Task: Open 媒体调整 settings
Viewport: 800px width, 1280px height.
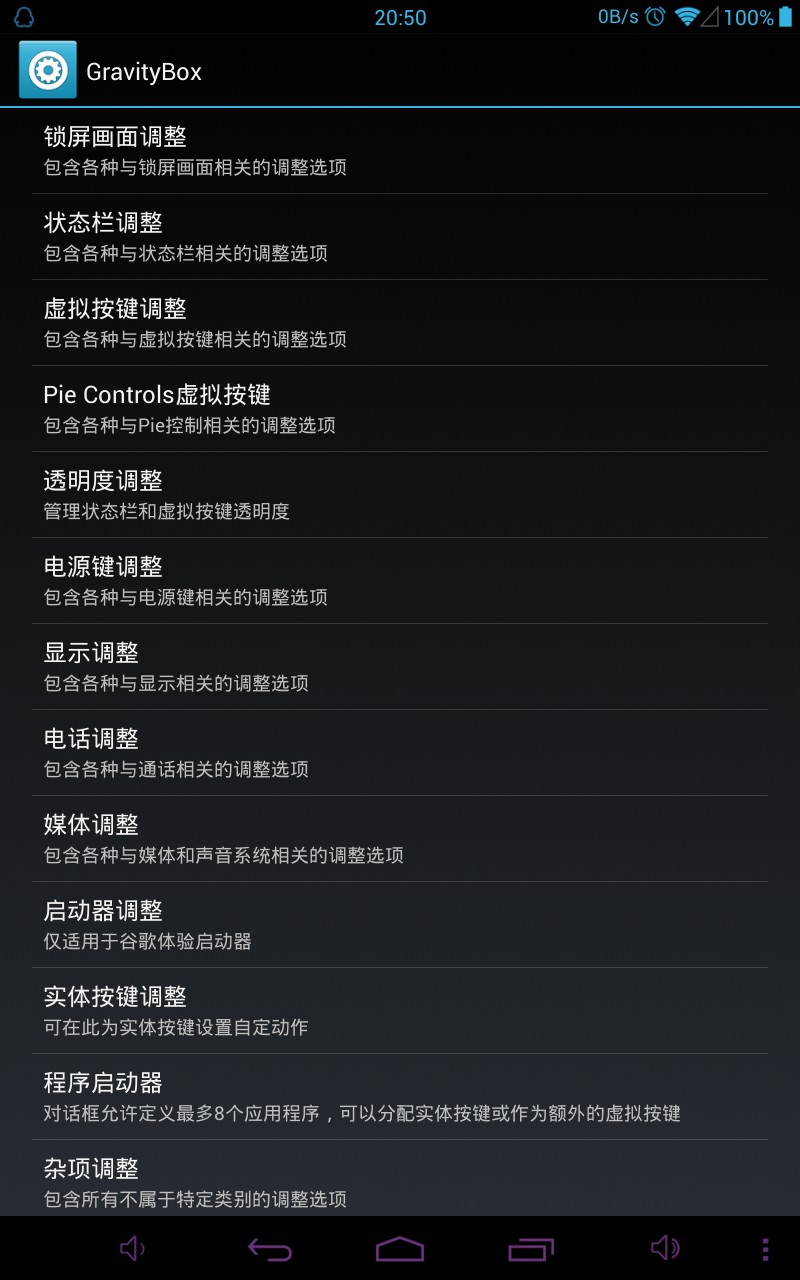Action: [x=400, y=838]
